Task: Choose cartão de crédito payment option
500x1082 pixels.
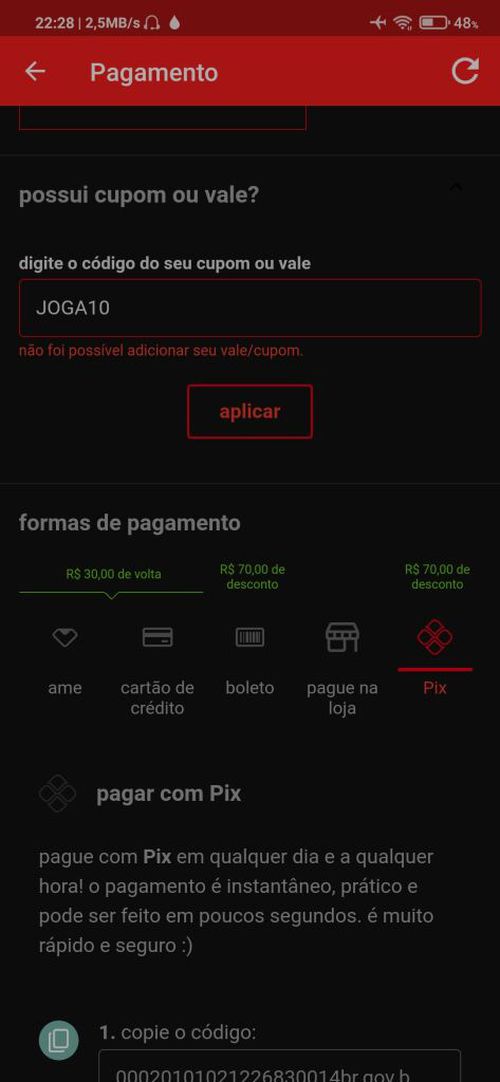Action: click(157, 668)
